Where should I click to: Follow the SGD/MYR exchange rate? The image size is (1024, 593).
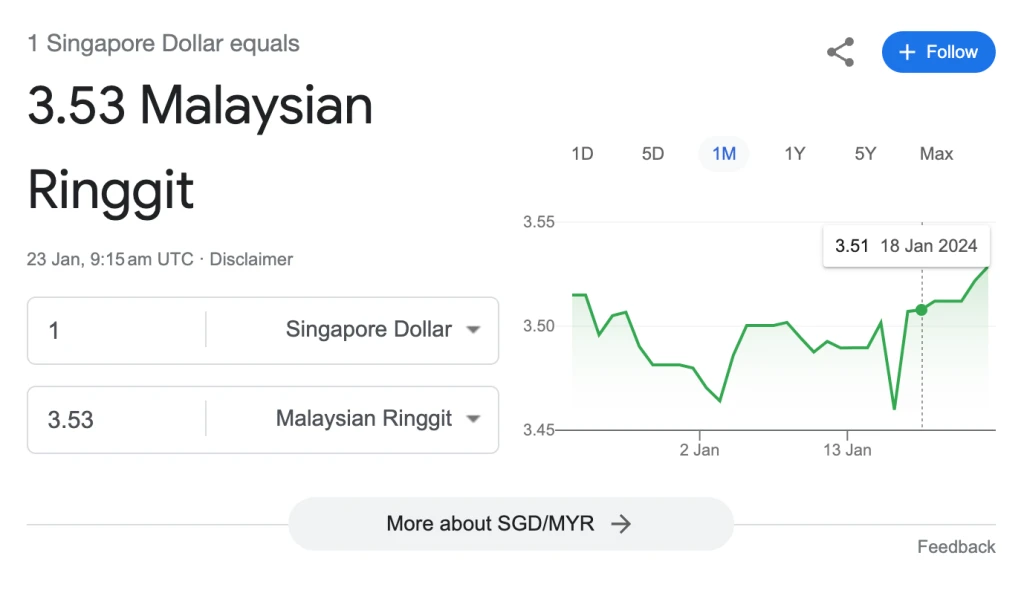938,52
